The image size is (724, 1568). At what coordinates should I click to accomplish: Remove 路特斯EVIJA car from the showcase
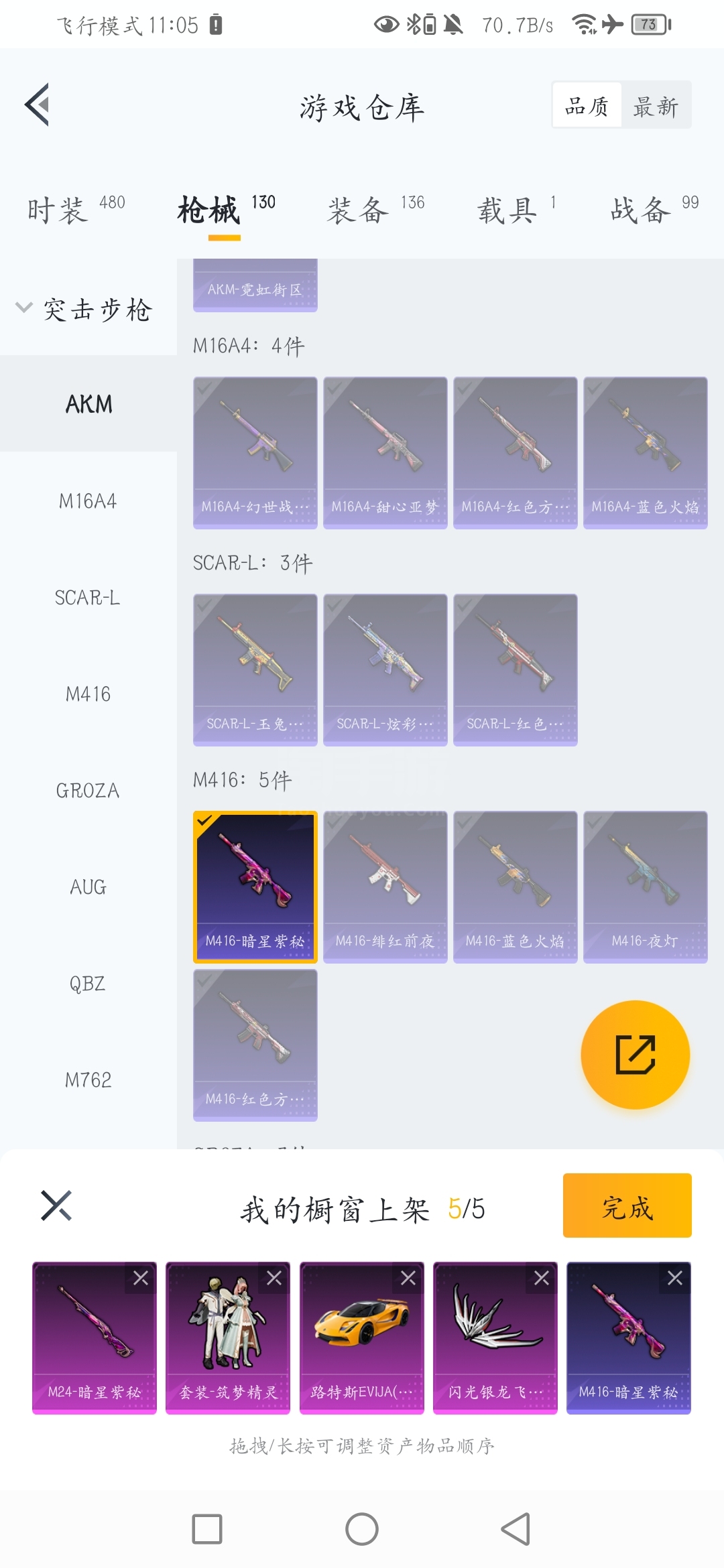click(408, 1279)
